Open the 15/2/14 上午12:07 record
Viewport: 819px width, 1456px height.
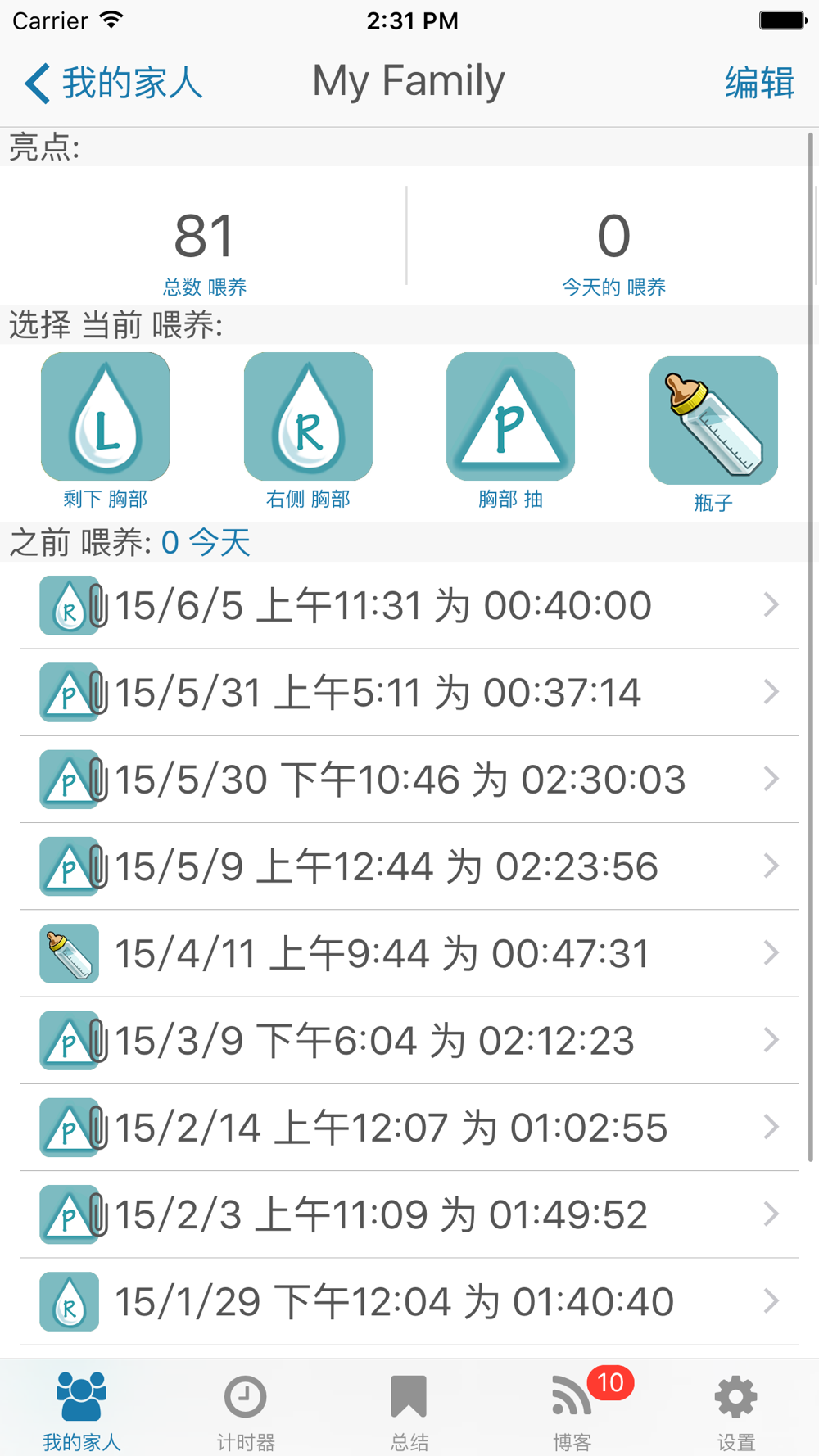coord(409,1127)
